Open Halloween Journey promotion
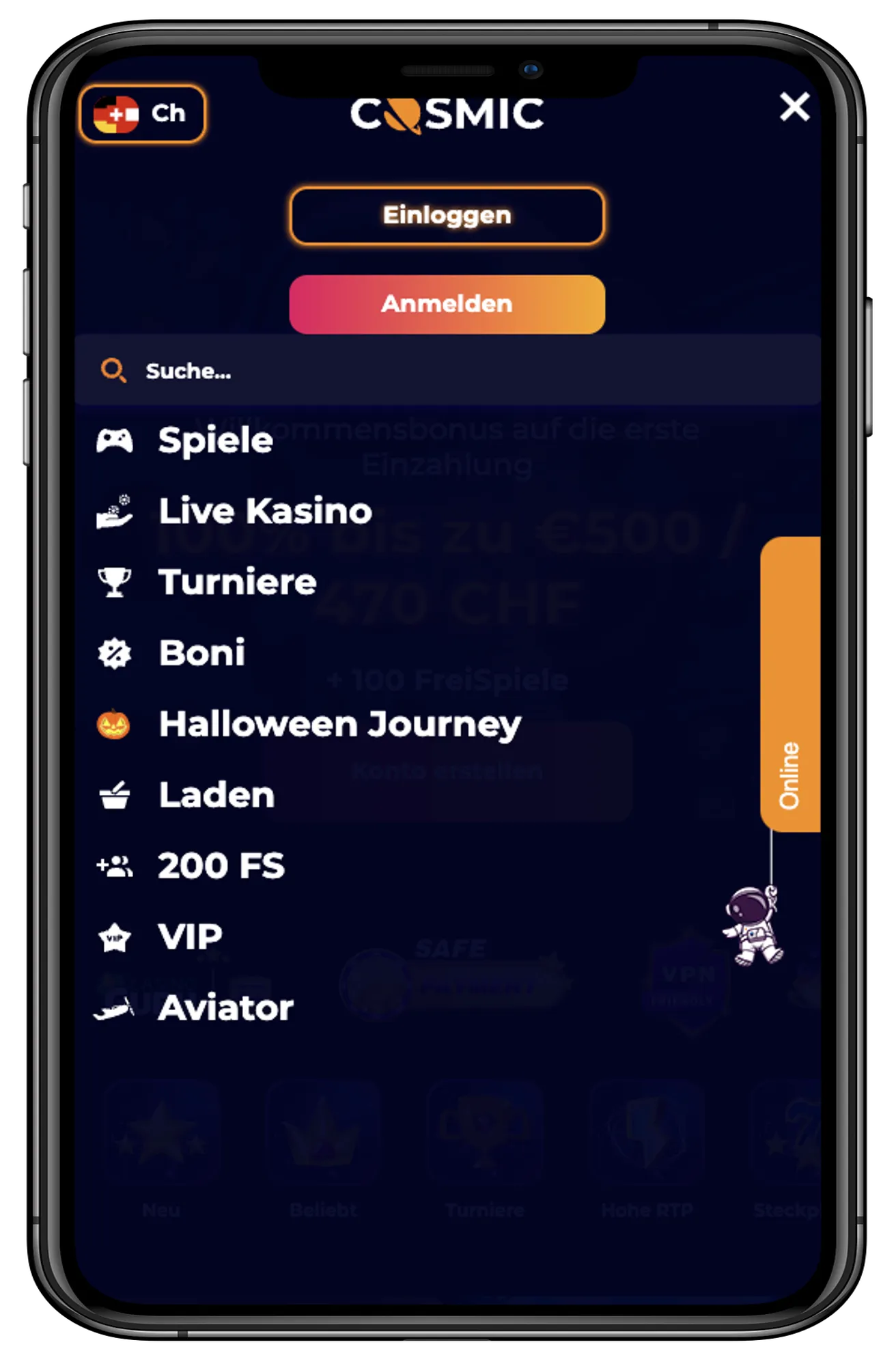 [x=339, y=725]
